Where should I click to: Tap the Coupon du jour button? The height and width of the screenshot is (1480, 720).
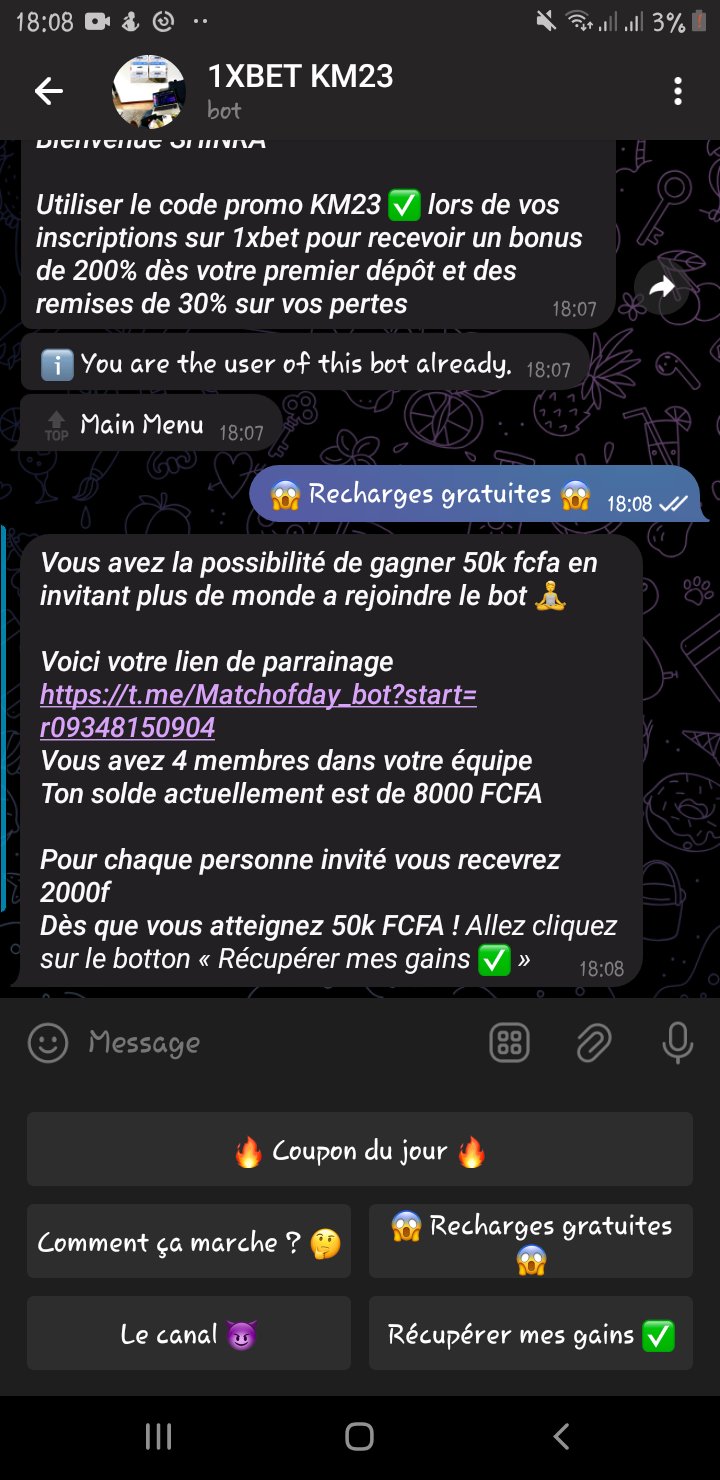click(x=360, y=1149)
